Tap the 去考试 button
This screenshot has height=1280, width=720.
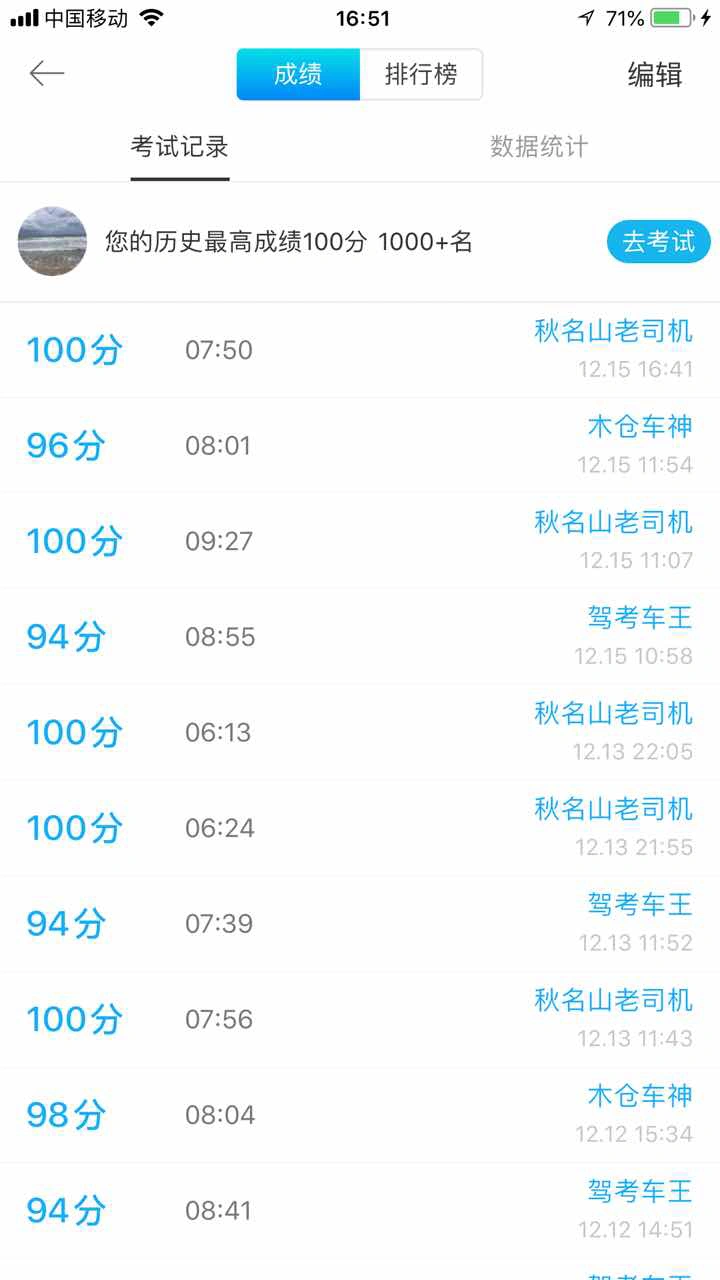point(659,242)
